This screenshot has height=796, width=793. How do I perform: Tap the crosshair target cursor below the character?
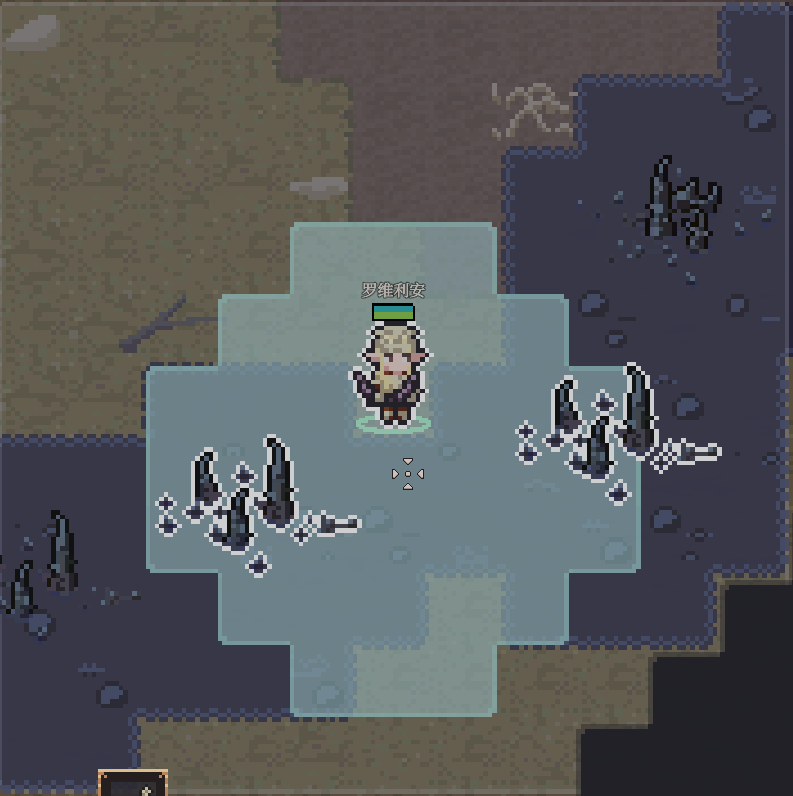pyautogui.click(x=408, y=474)
